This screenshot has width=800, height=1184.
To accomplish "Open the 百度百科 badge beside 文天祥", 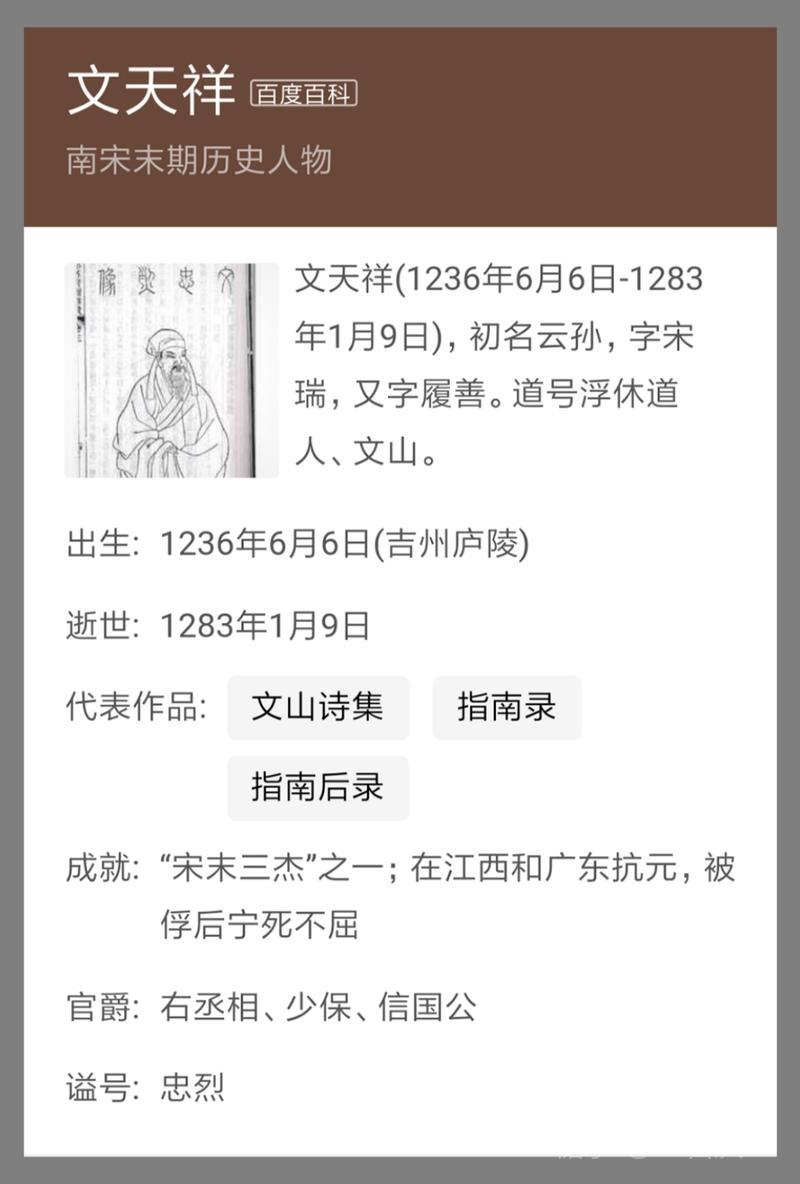I will 303,95.
